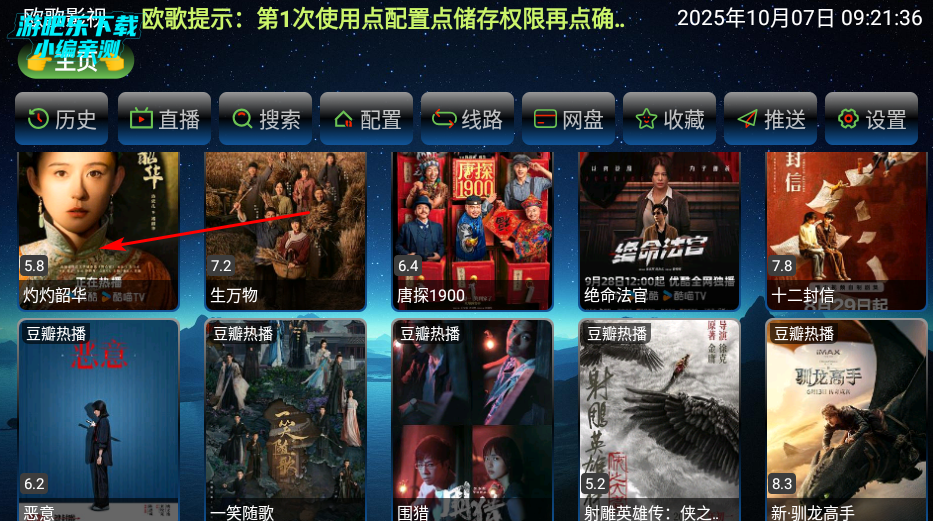Open 配置 source configuration

pos(366,120)
